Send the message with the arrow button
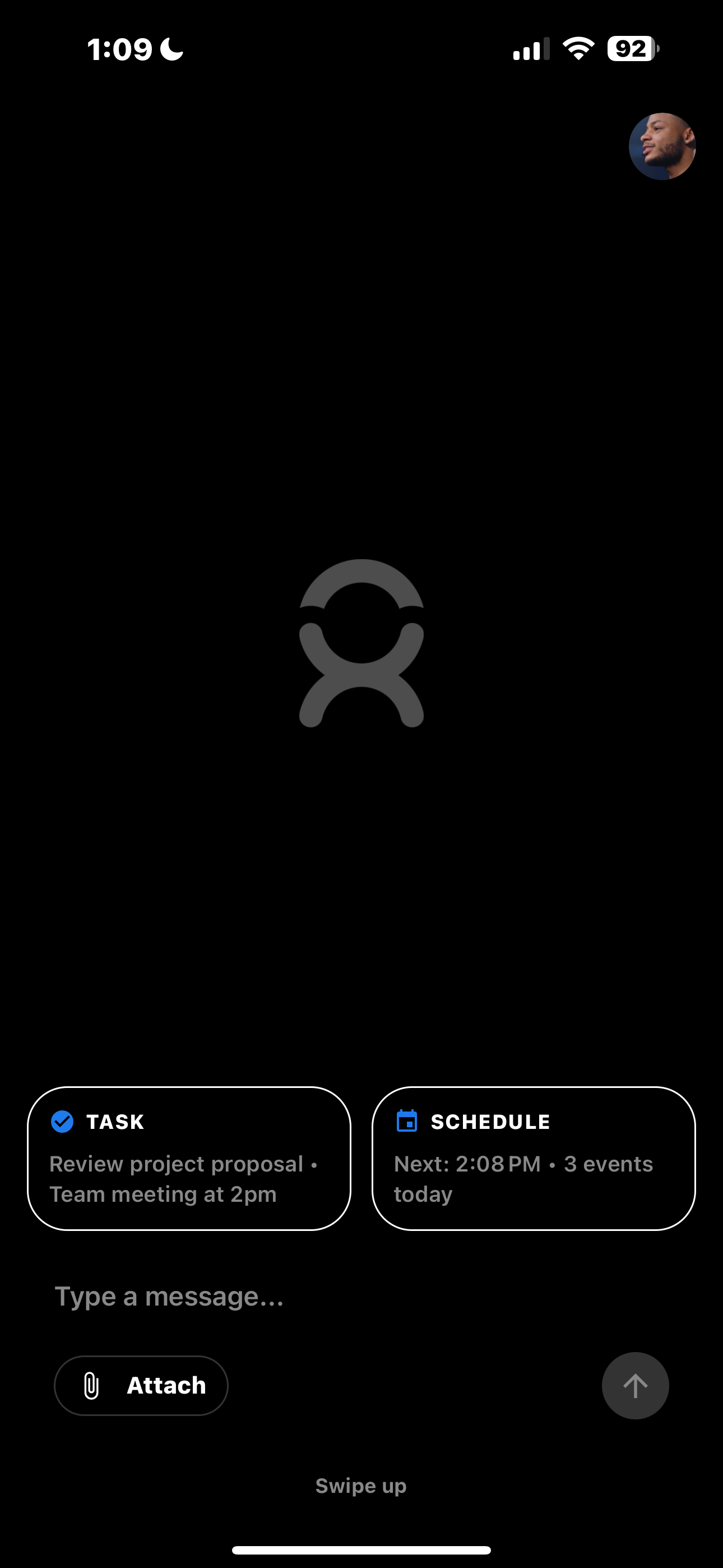 pyautogui.click(x=635, y=1385)
